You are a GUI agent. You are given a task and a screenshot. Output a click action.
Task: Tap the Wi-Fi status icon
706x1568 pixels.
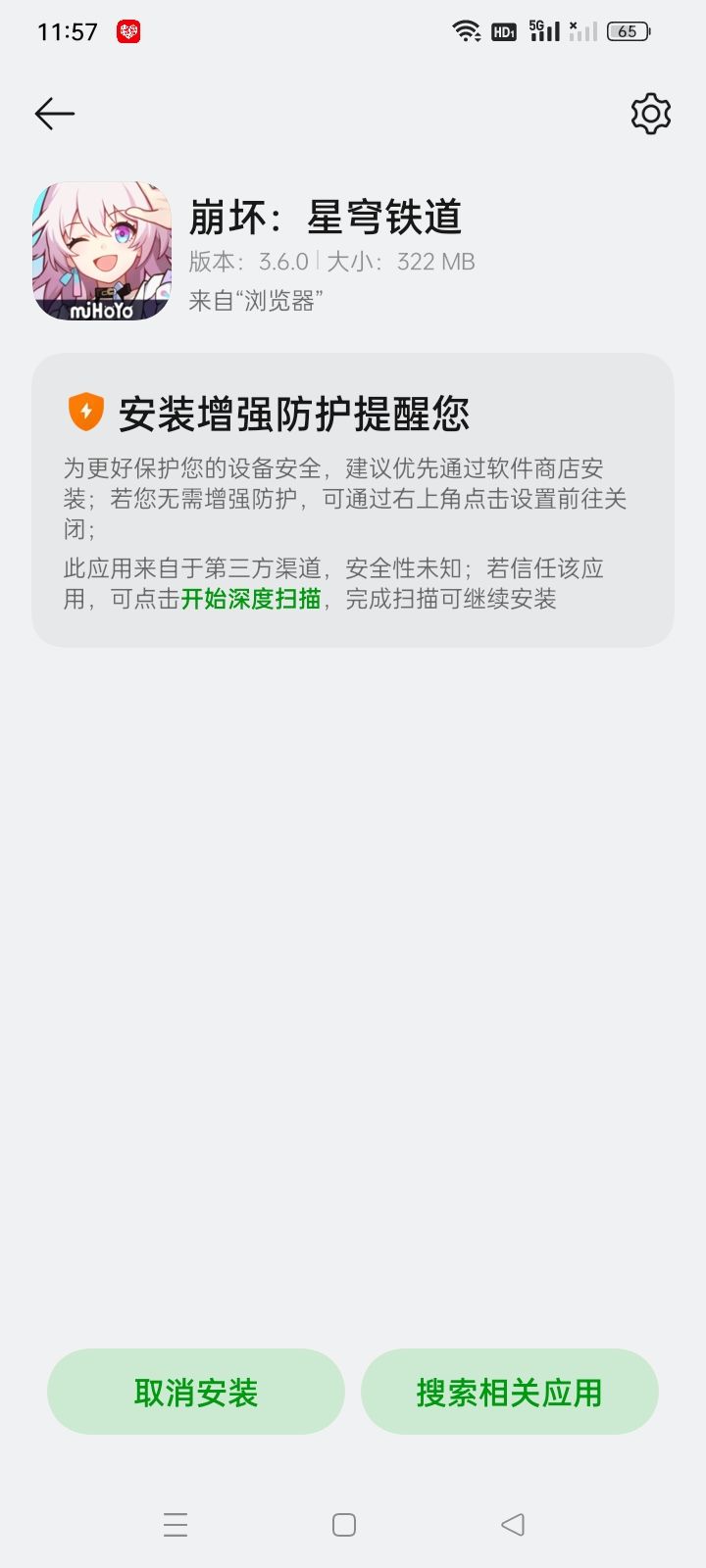pyautogui.click(x=465, y=29)
